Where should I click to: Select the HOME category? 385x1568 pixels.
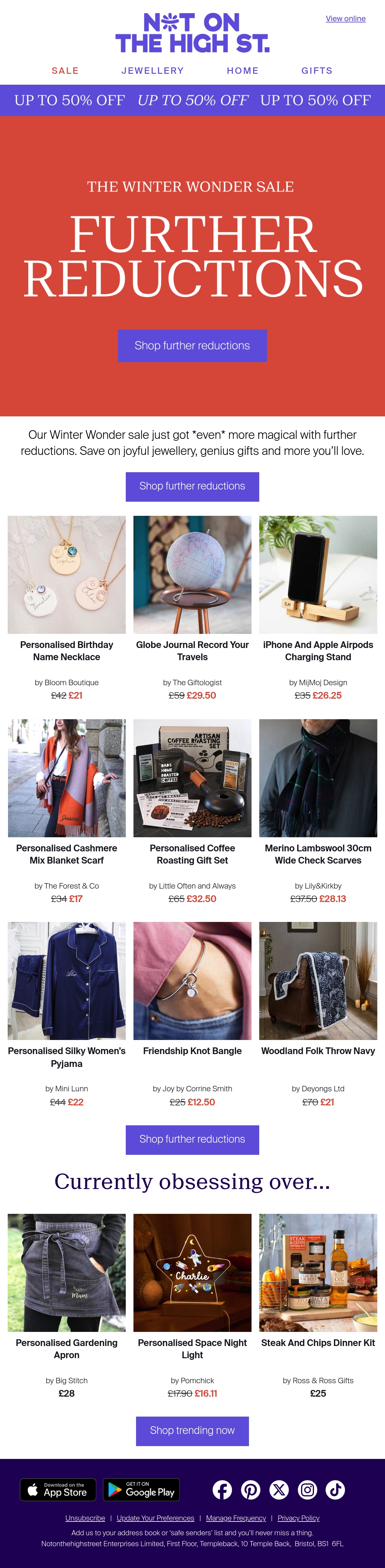pyautogui.click(x=243, y=71)
